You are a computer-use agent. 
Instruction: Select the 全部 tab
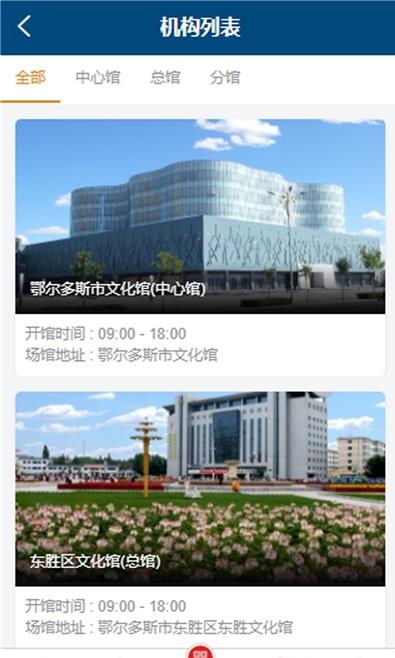click(30, 78)
